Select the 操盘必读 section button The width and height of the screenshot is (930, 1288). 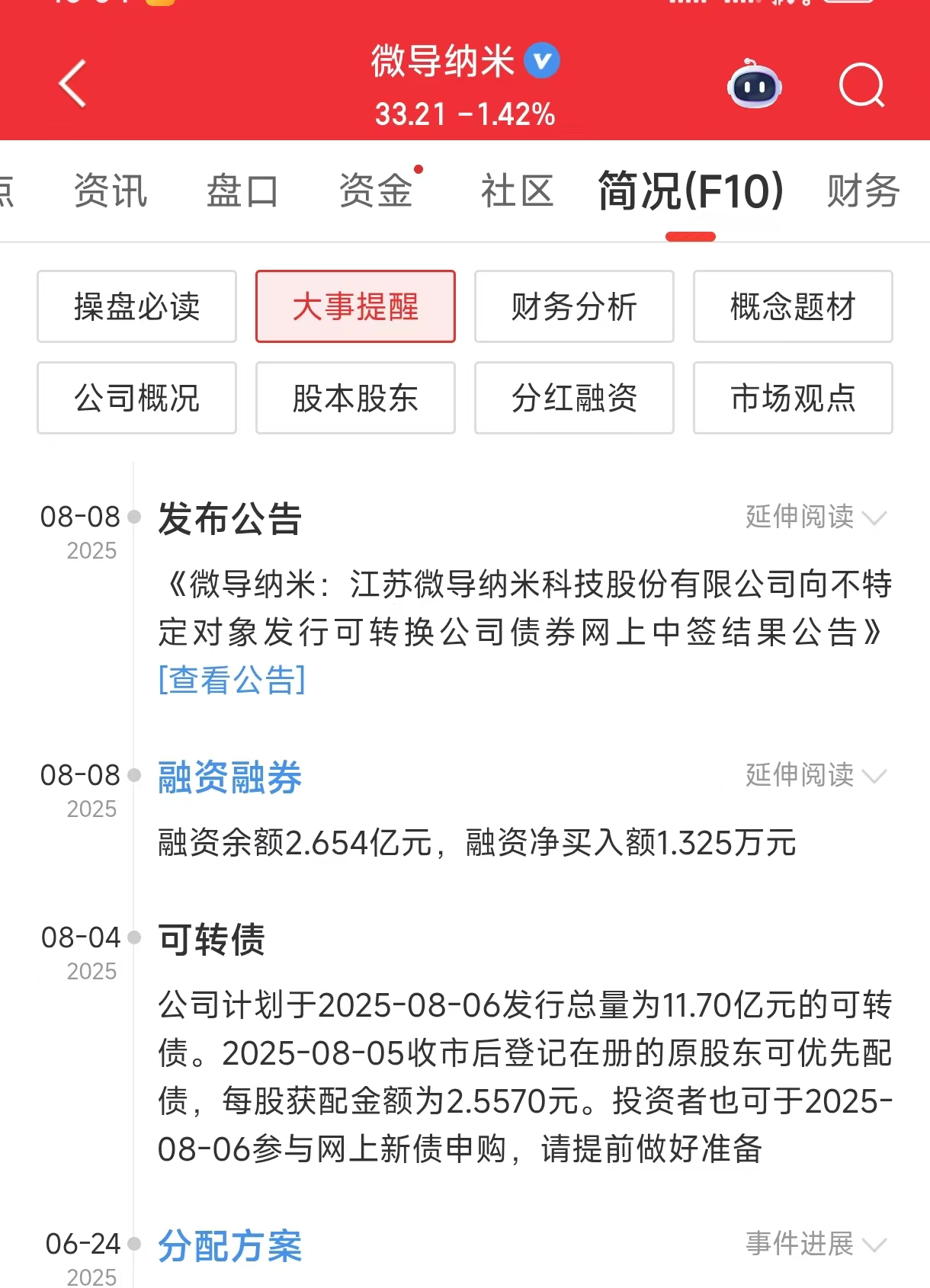coord(136,306)
